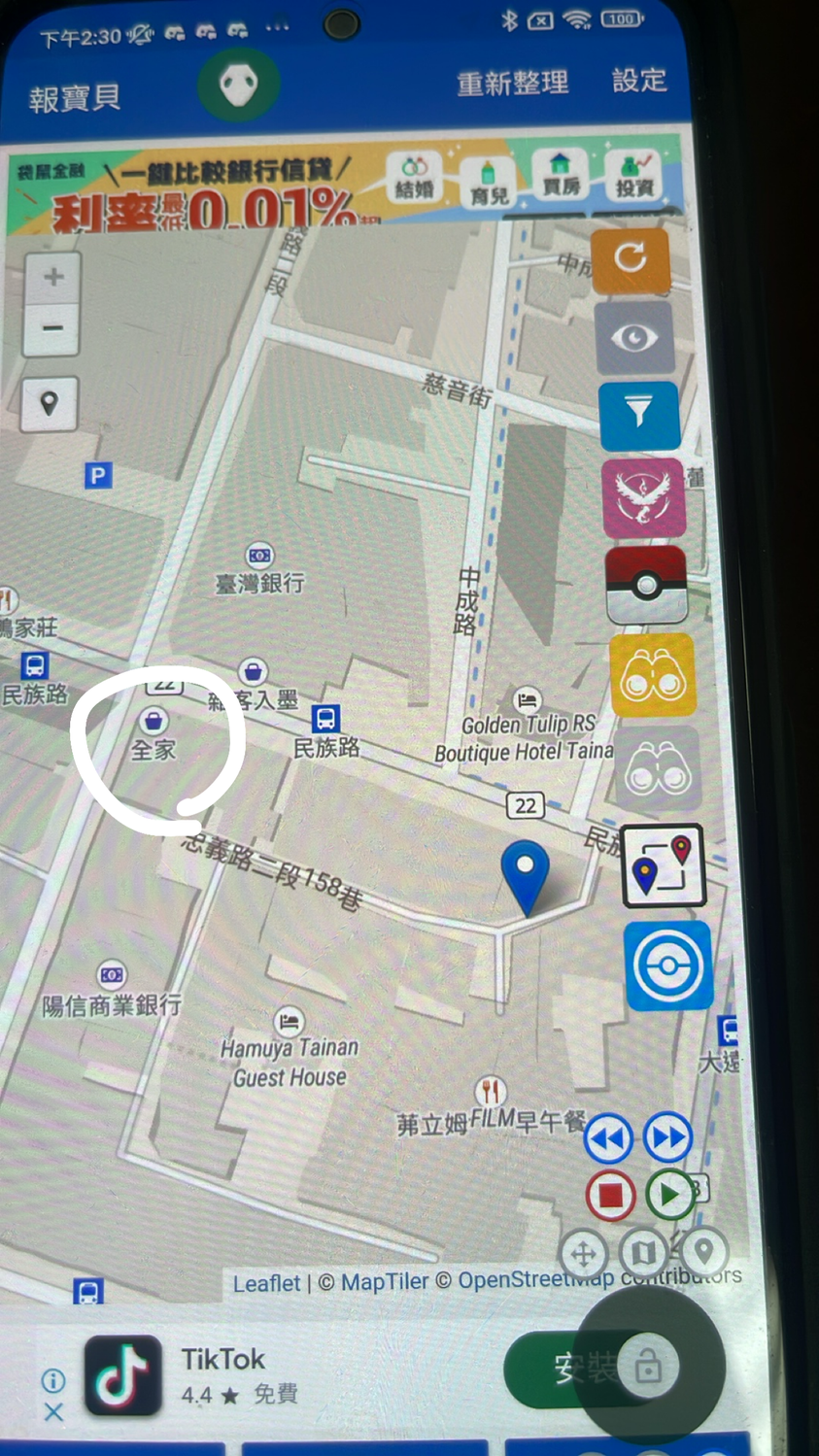
Task: Tap the blue Pokéstop button
Action: (668, 966)
